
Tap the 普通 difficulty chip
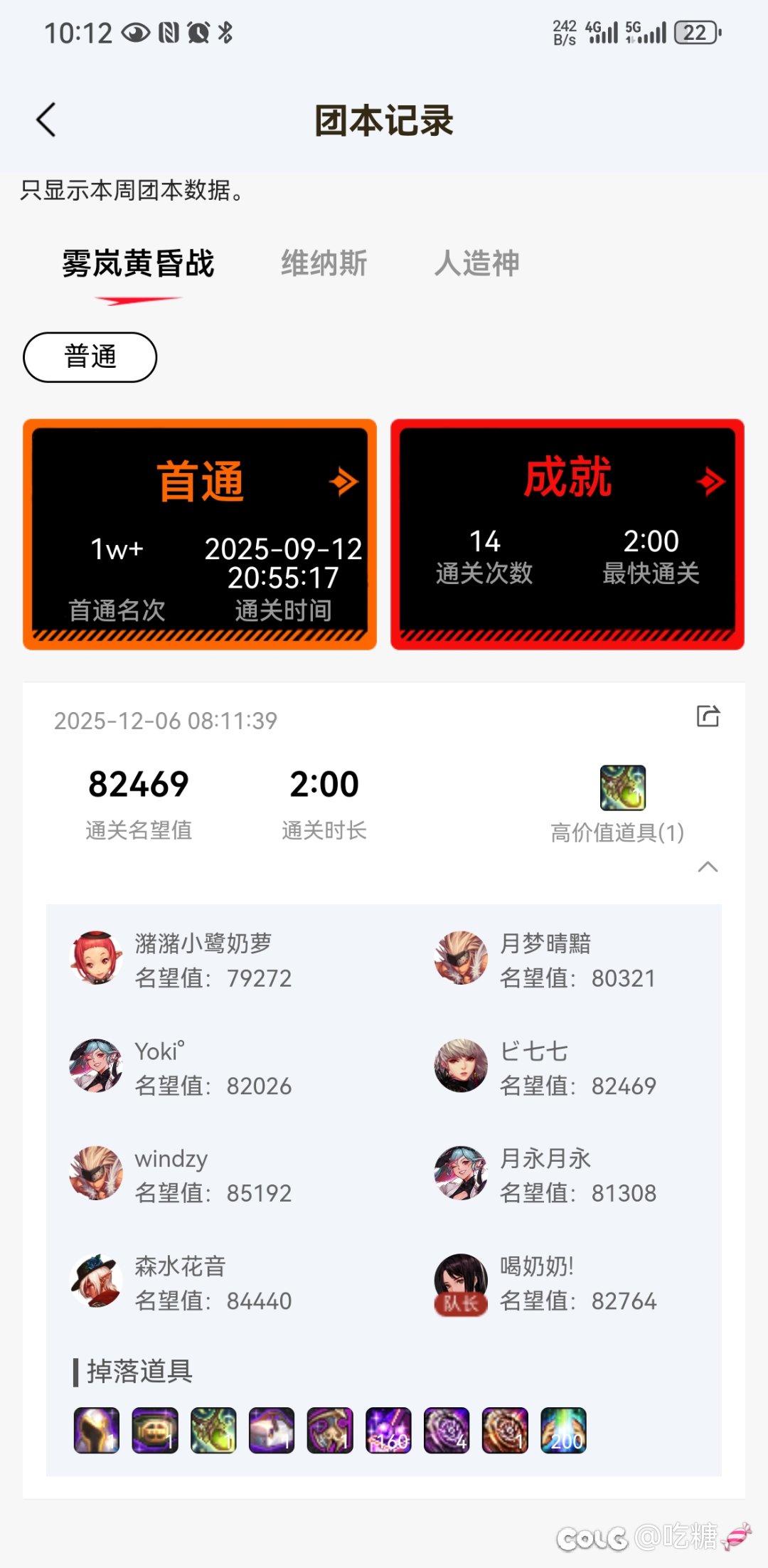coord(90,357)
